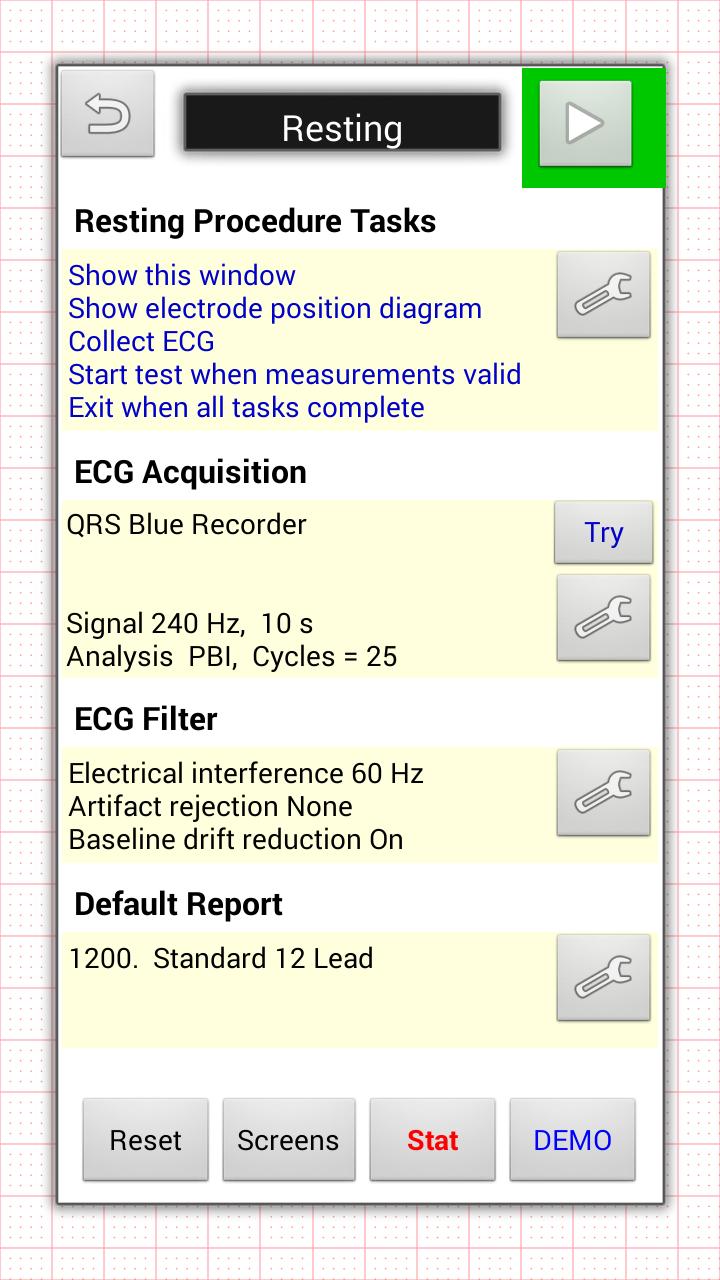Tap the red Stat button
The width and height of the screenshot is (720, 1280).
click(432, 1140)
